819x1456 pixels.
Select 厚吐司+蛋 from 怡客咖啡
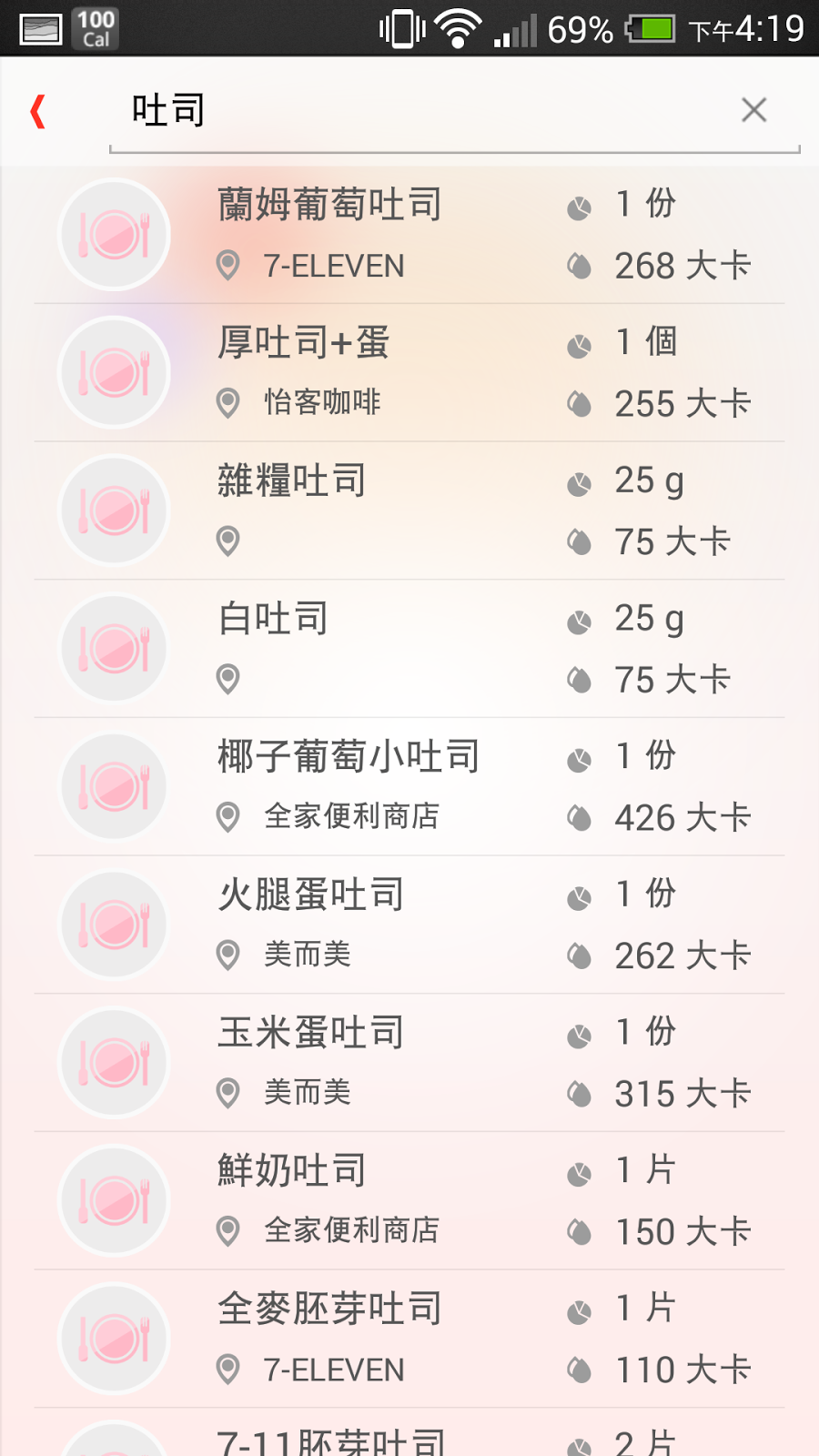[x=409, y=373]
